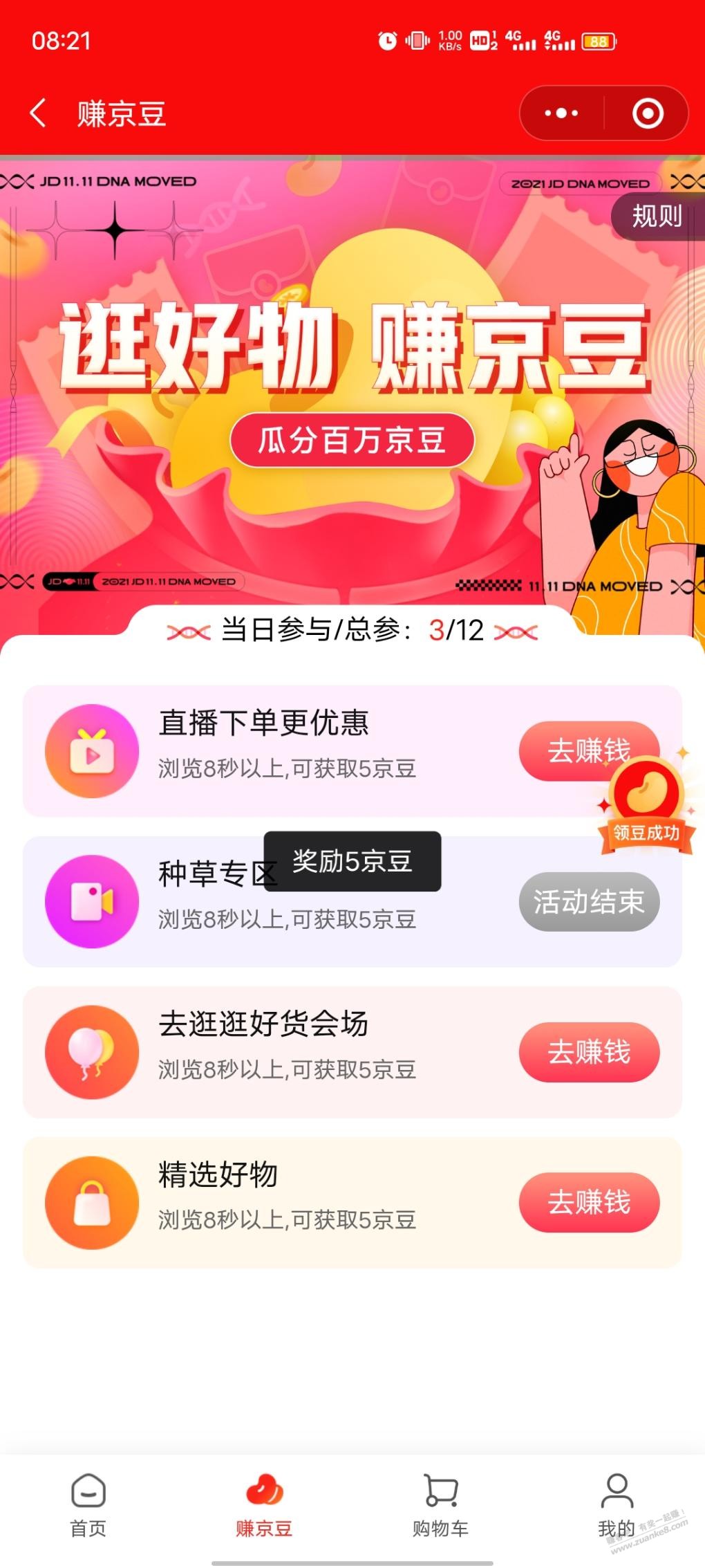Image resolution: width=705 pixels, height=1568 pixels.
Task: Tap 活动结束 for 种草专区
Action: [x=589, y=901]
